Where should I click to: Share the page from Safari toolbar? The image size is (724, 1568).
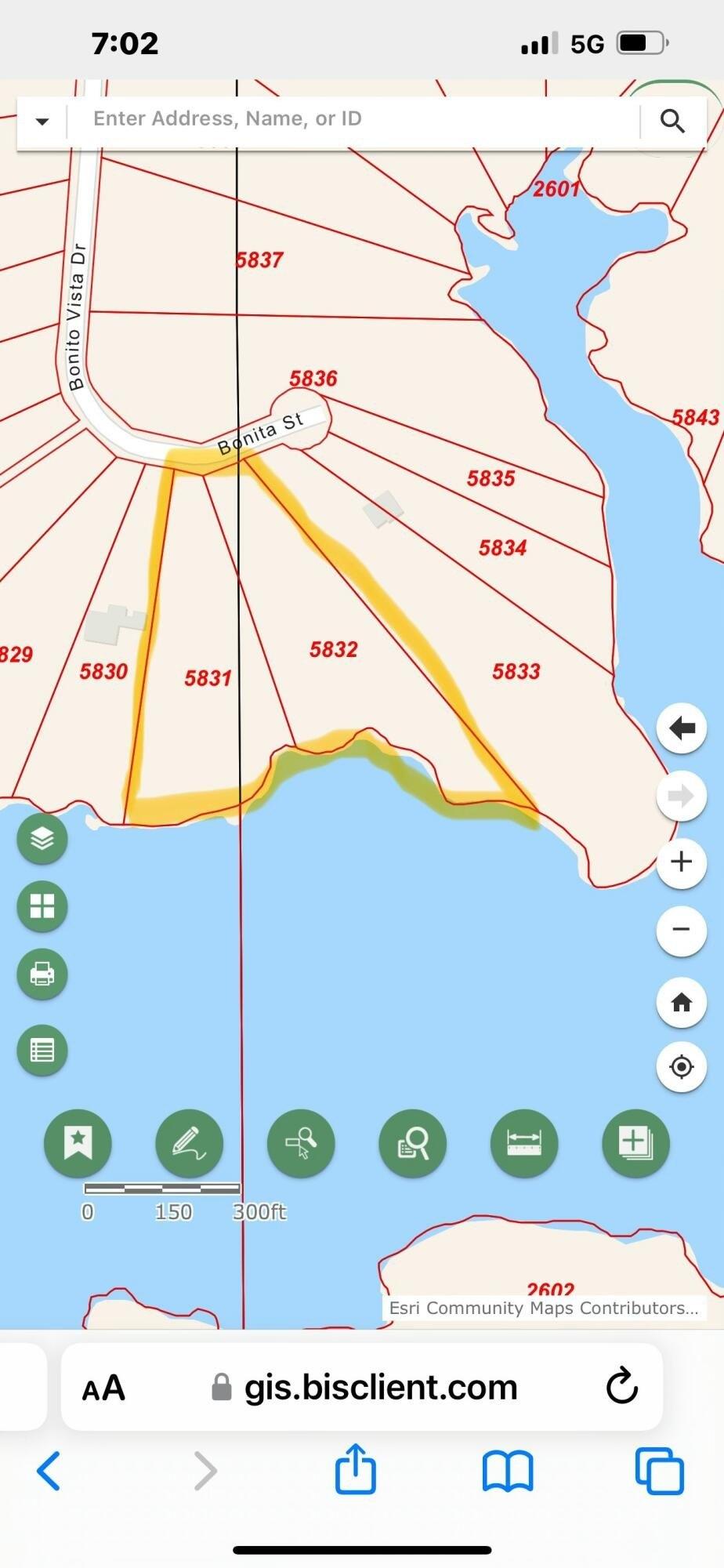(x=356, y=1470)
